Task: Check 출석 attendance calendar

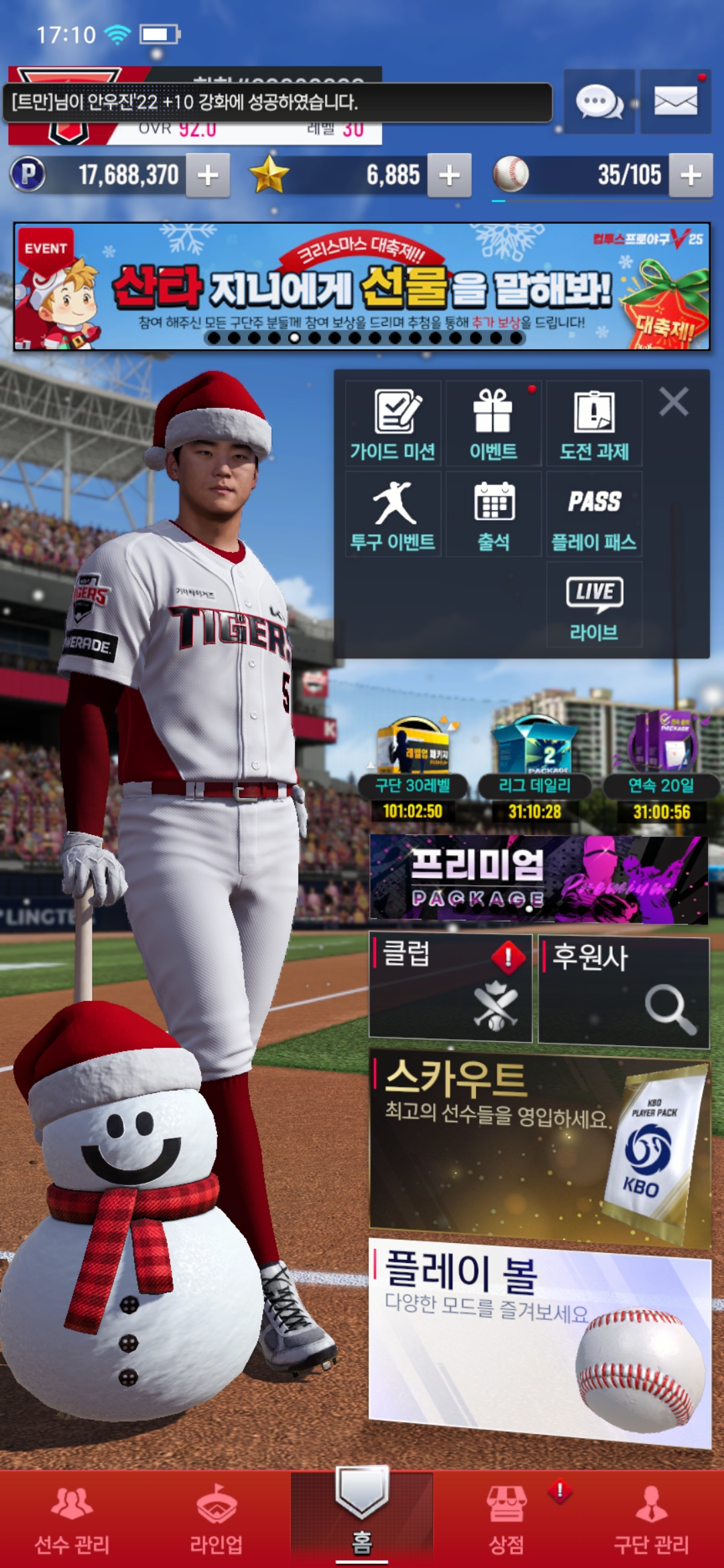Action: [493, 515]
